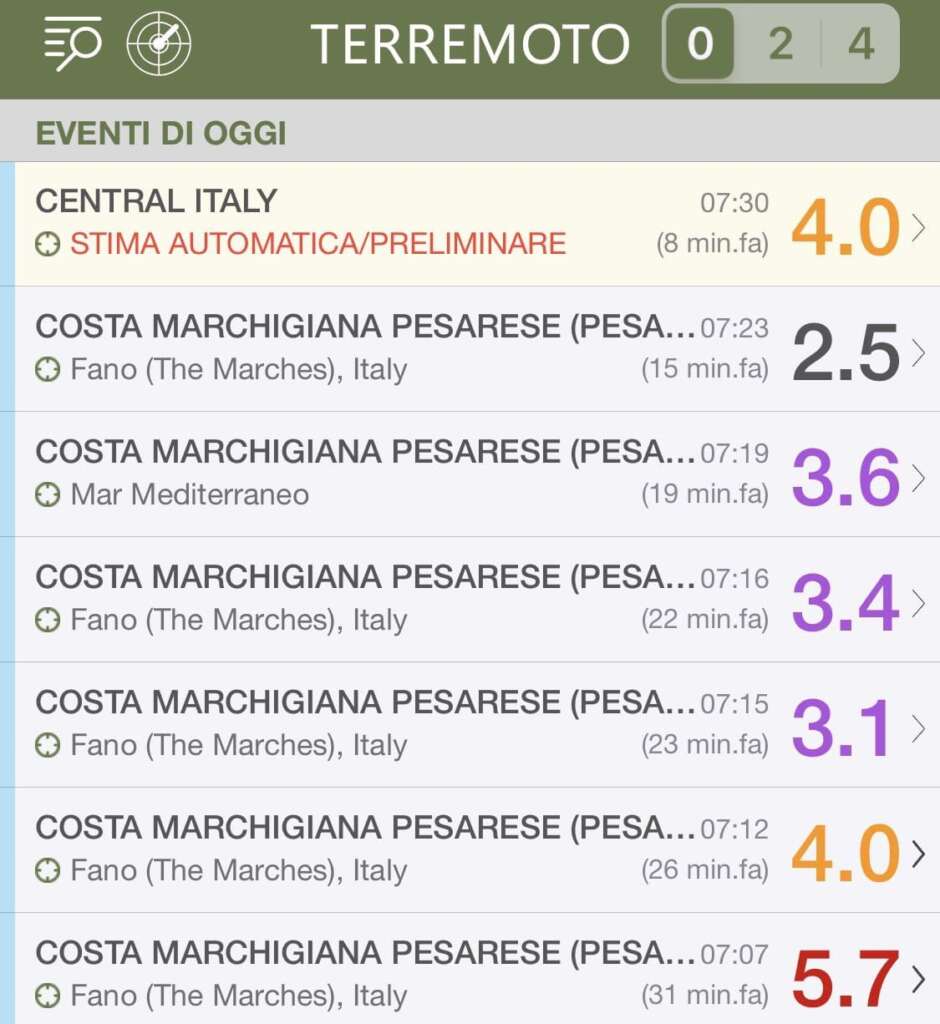Open the 07:19 Mar Mediterraneo 3.6 event
This screenshot has height=1024, width=940.
click(x=470, y=474)
